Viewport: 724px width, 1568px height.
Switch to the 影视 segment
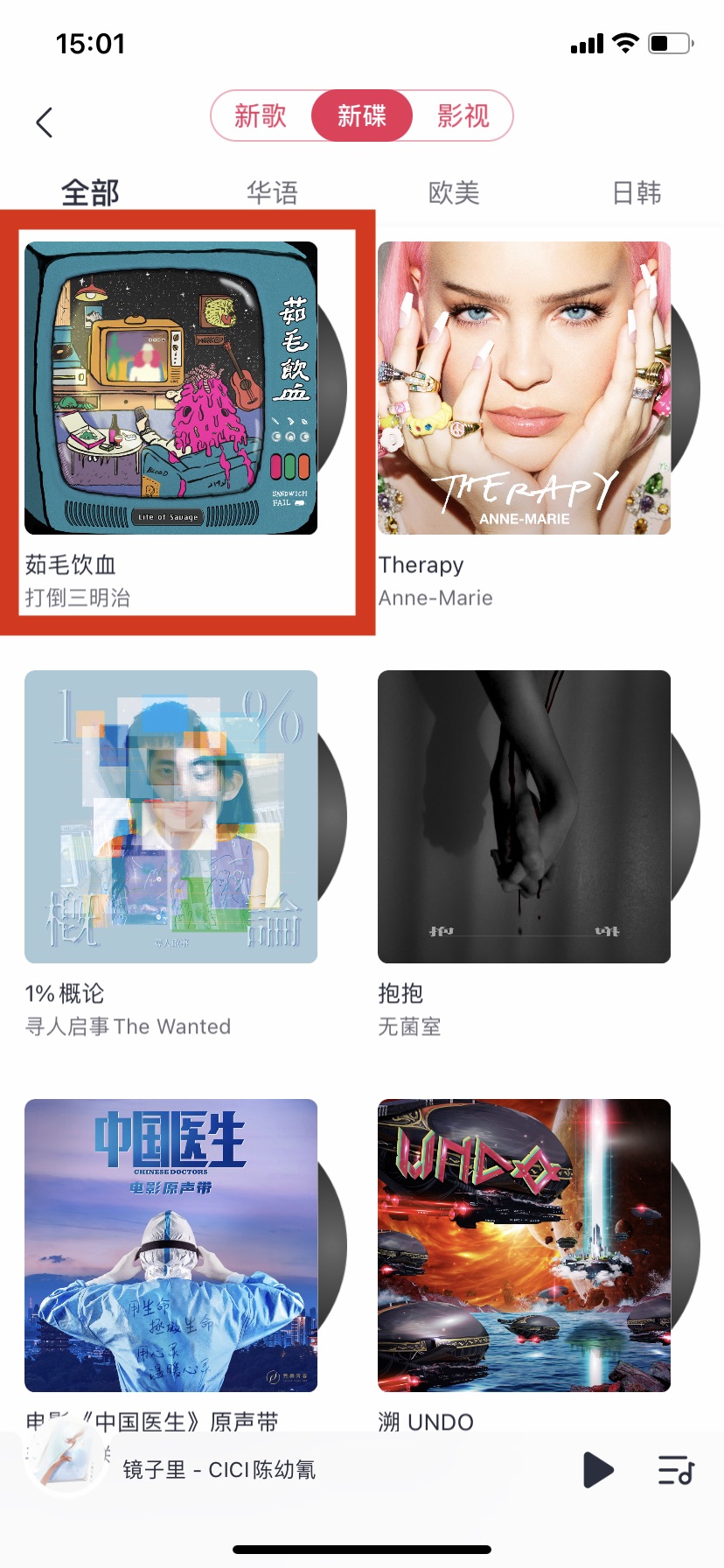[x=463, y=115]
